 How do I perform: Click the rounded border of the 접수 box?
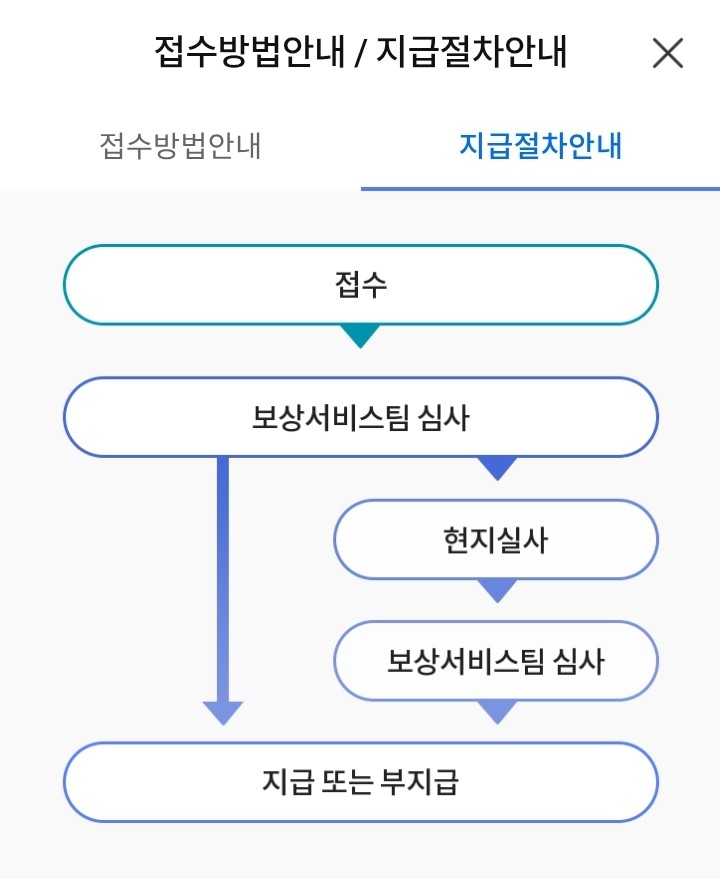(360, 249)
